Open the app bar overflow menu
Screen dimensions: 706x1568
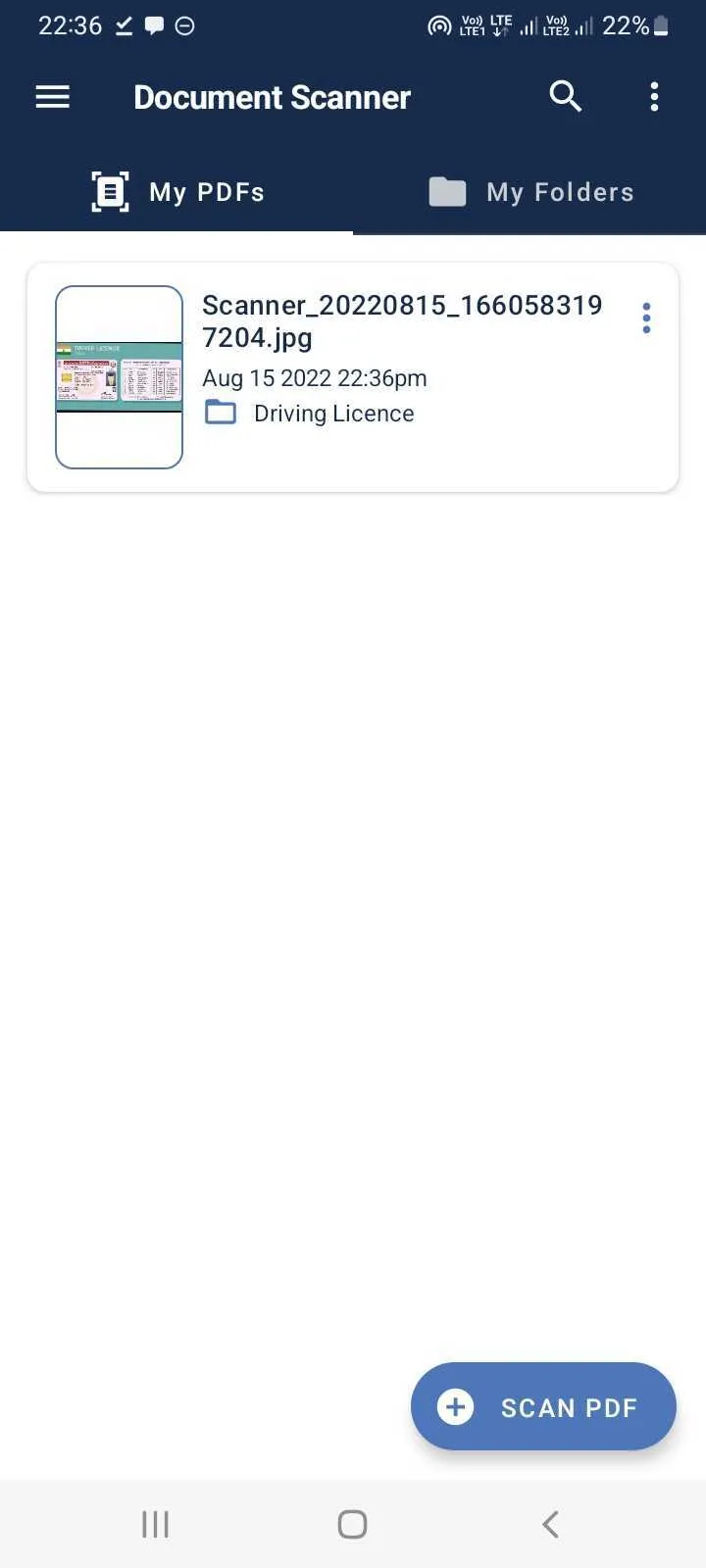tap(654, 97)
